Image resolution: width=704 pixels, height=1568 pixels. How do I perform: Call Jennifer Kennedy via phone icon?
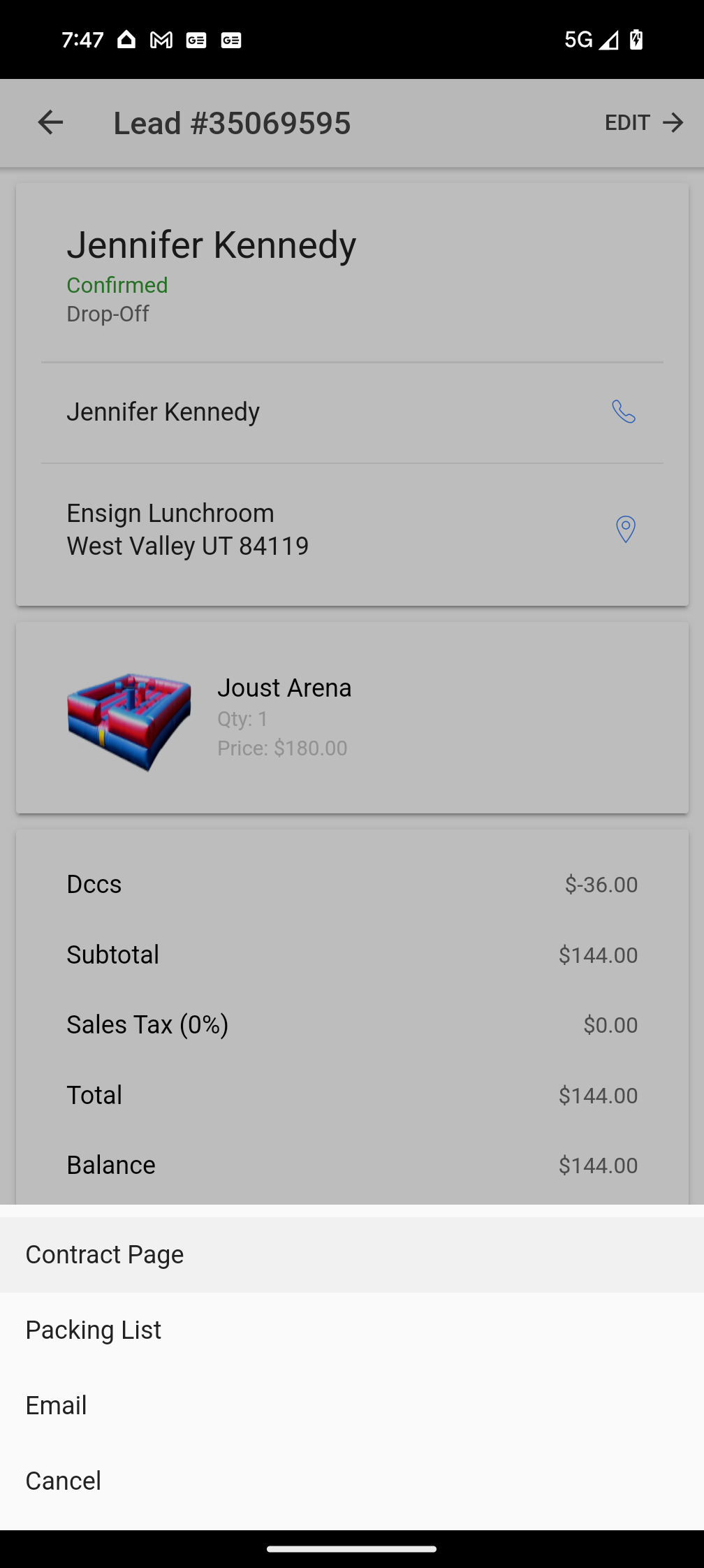624,412
